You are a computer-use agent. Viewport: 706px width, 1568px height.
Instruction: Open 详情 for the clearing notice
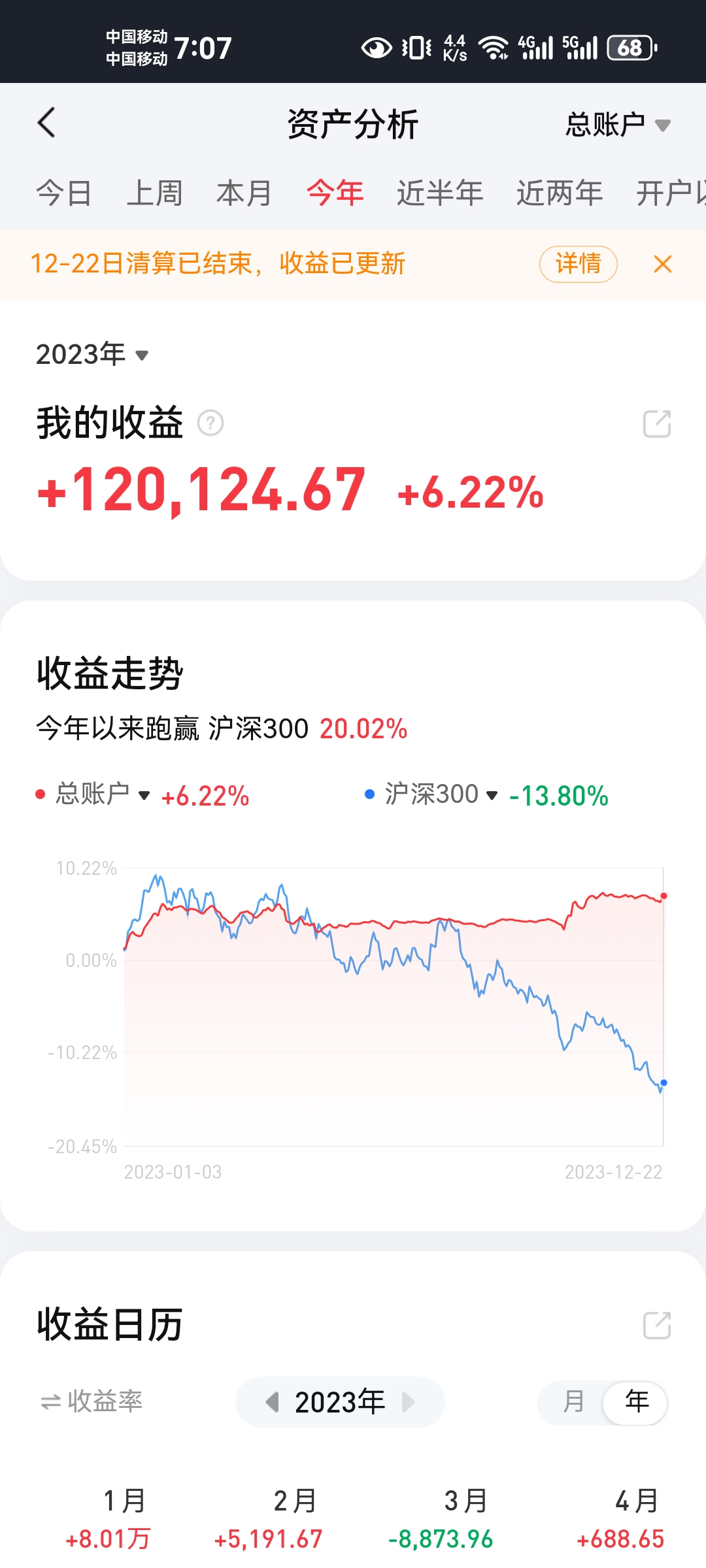point(578,264)
